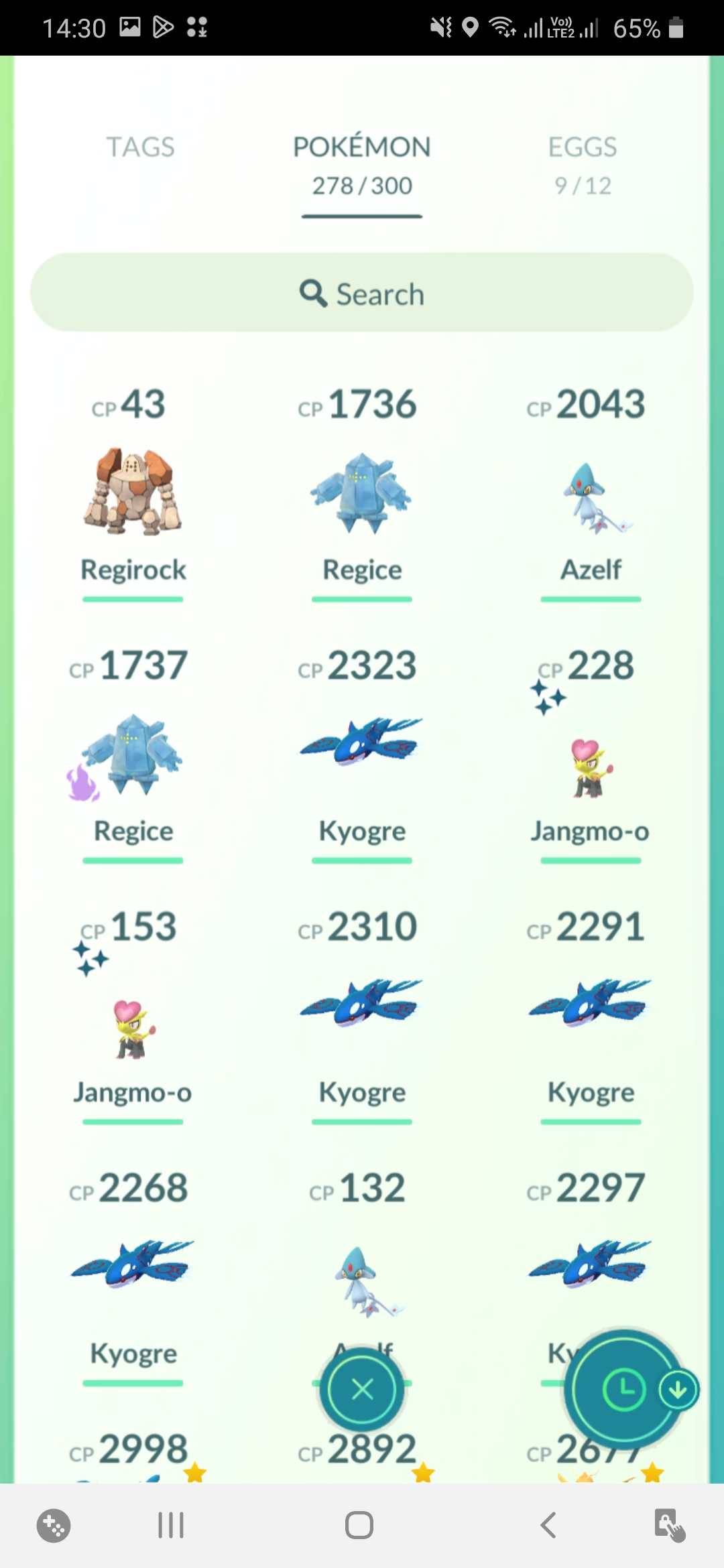Go back using system navigation

548,1526
